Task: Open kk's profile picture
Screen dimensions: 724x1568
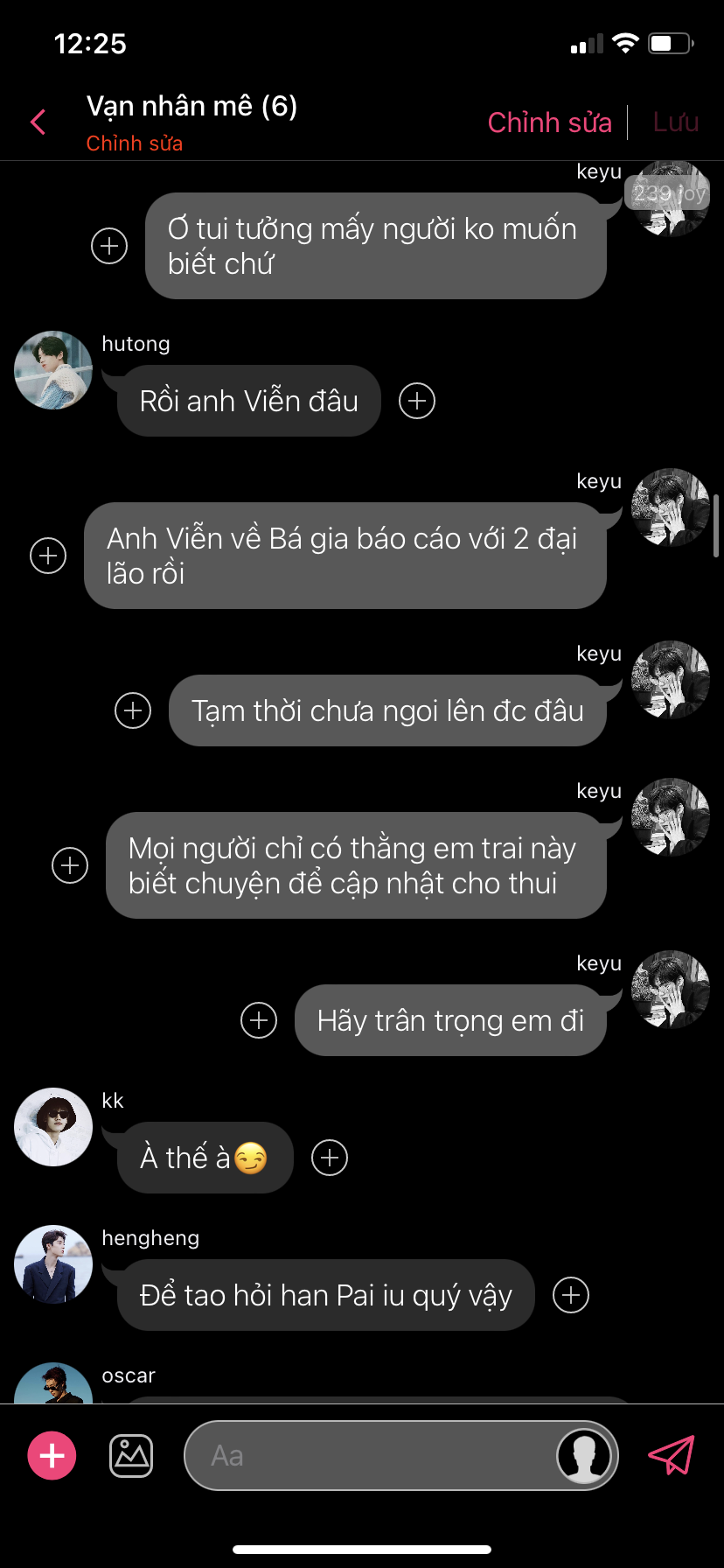Action: tap(53, 1127)
